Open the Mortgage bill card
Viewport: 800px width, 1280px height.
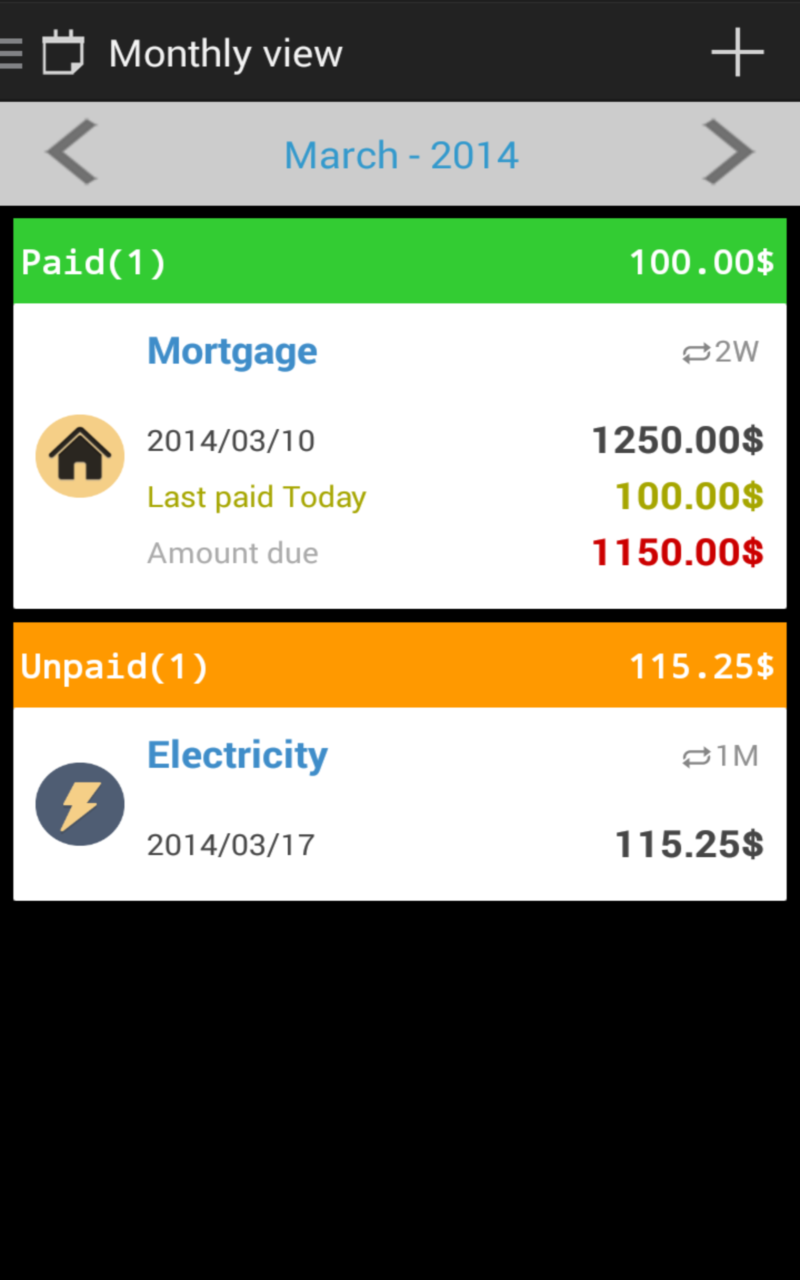400,455
